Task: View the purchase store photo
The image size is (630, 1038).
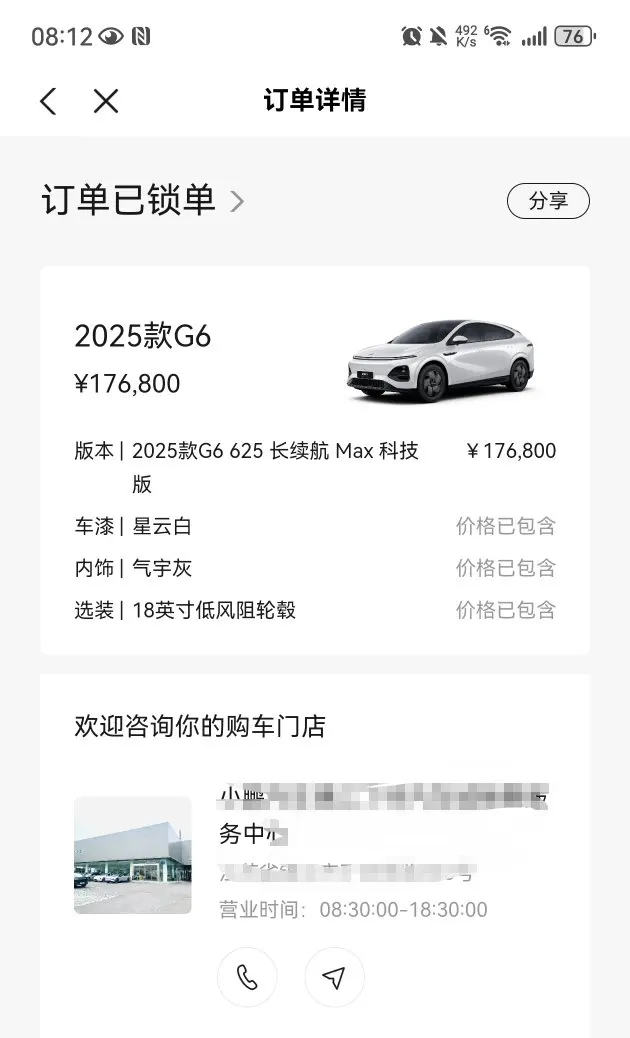Action: click(x=132, y=855)
